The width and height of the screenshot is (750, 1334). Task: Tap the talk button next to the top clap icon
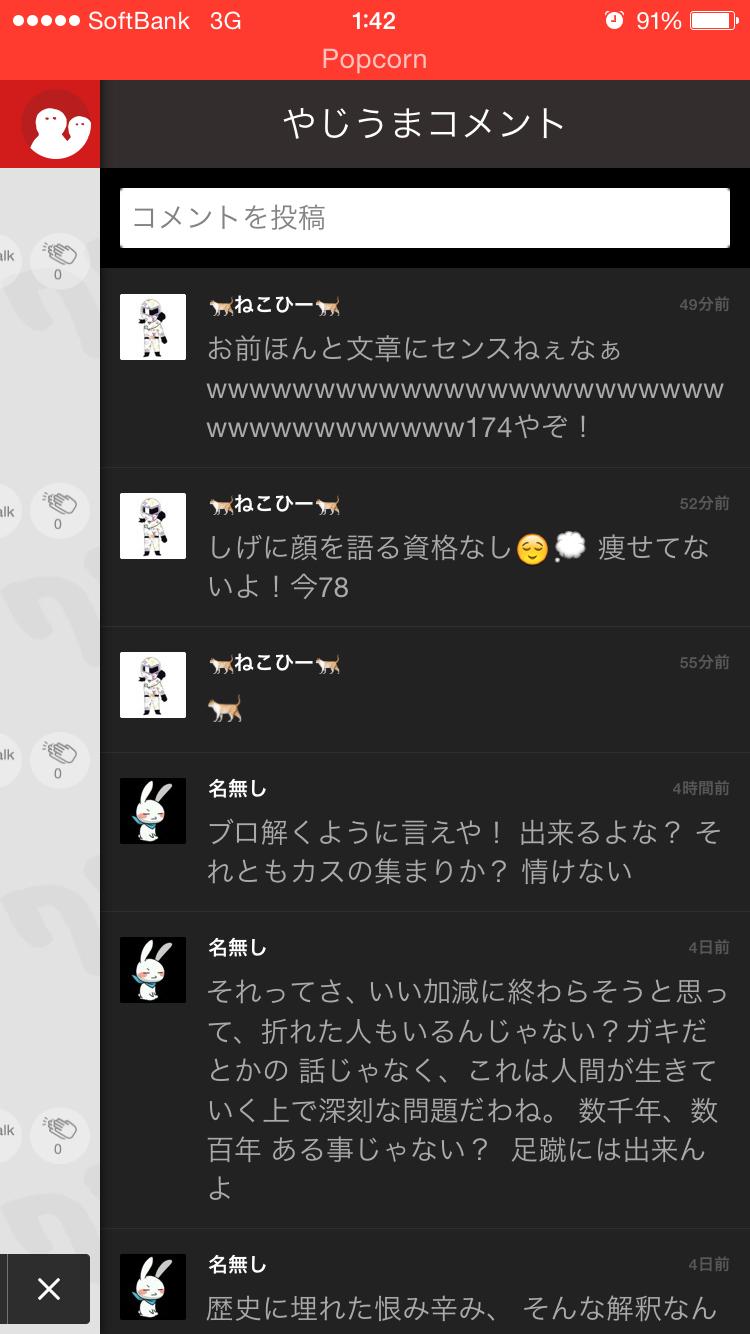click(8, 256)
